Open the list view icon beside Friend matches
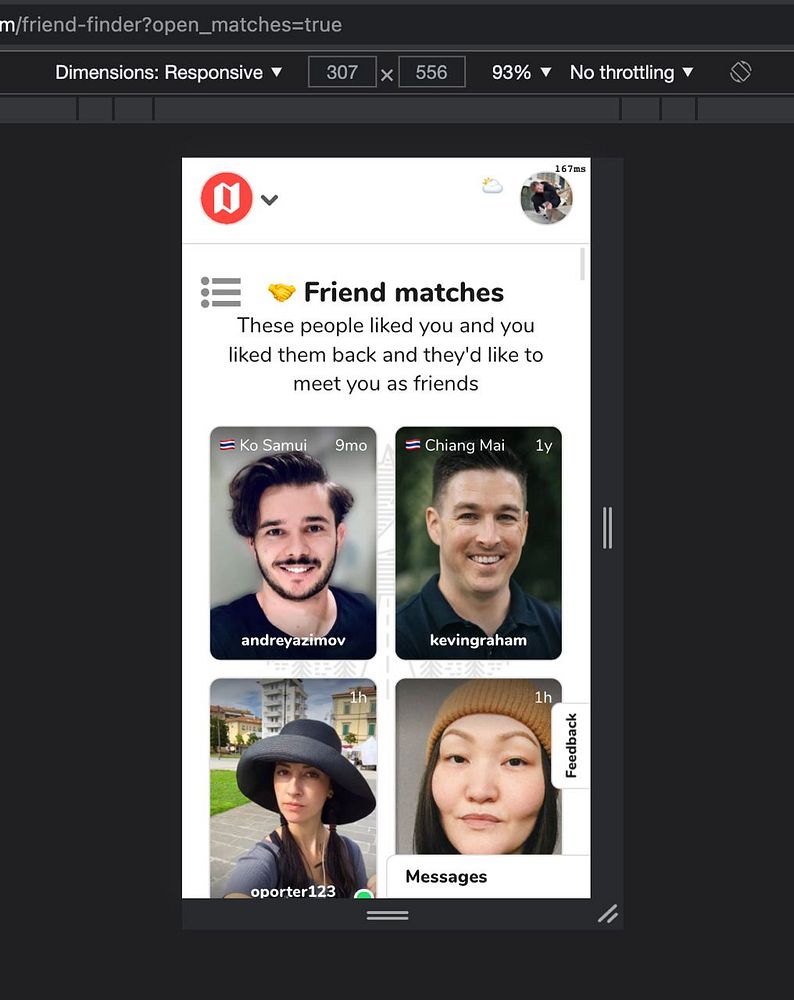 (221, 292)
